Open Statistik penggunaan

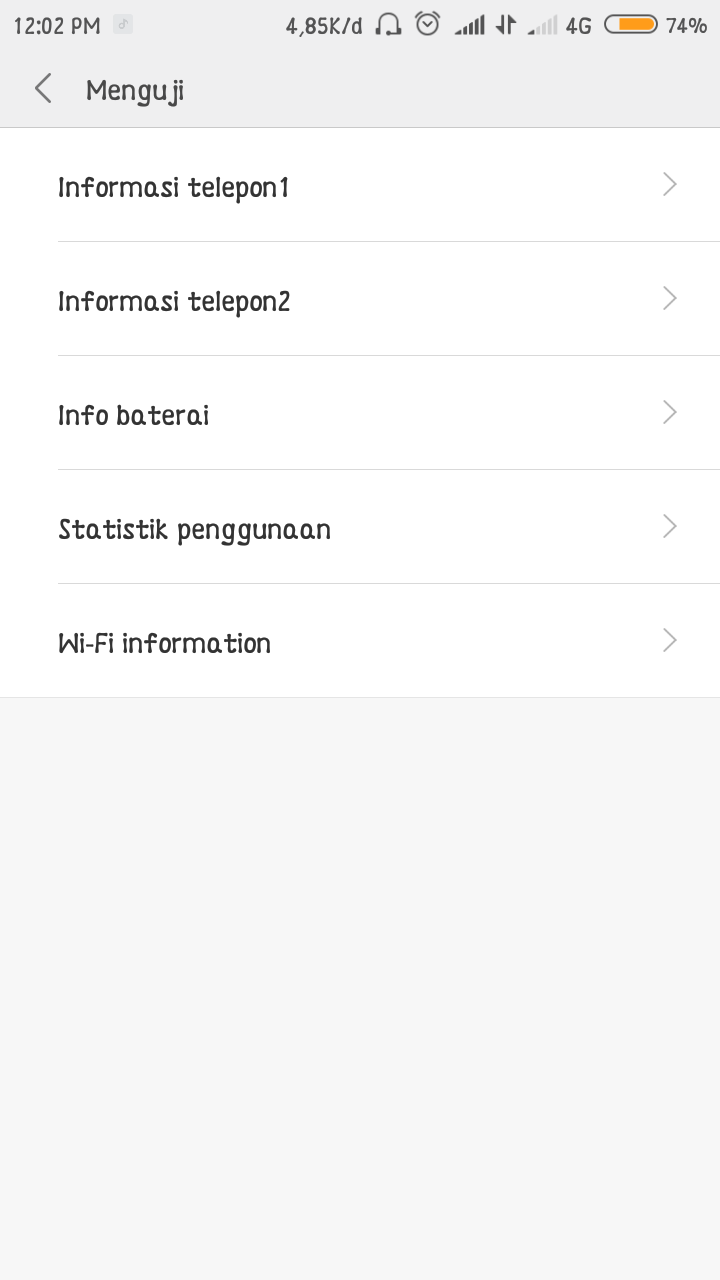pyautogui.click(x=360, y=528)
